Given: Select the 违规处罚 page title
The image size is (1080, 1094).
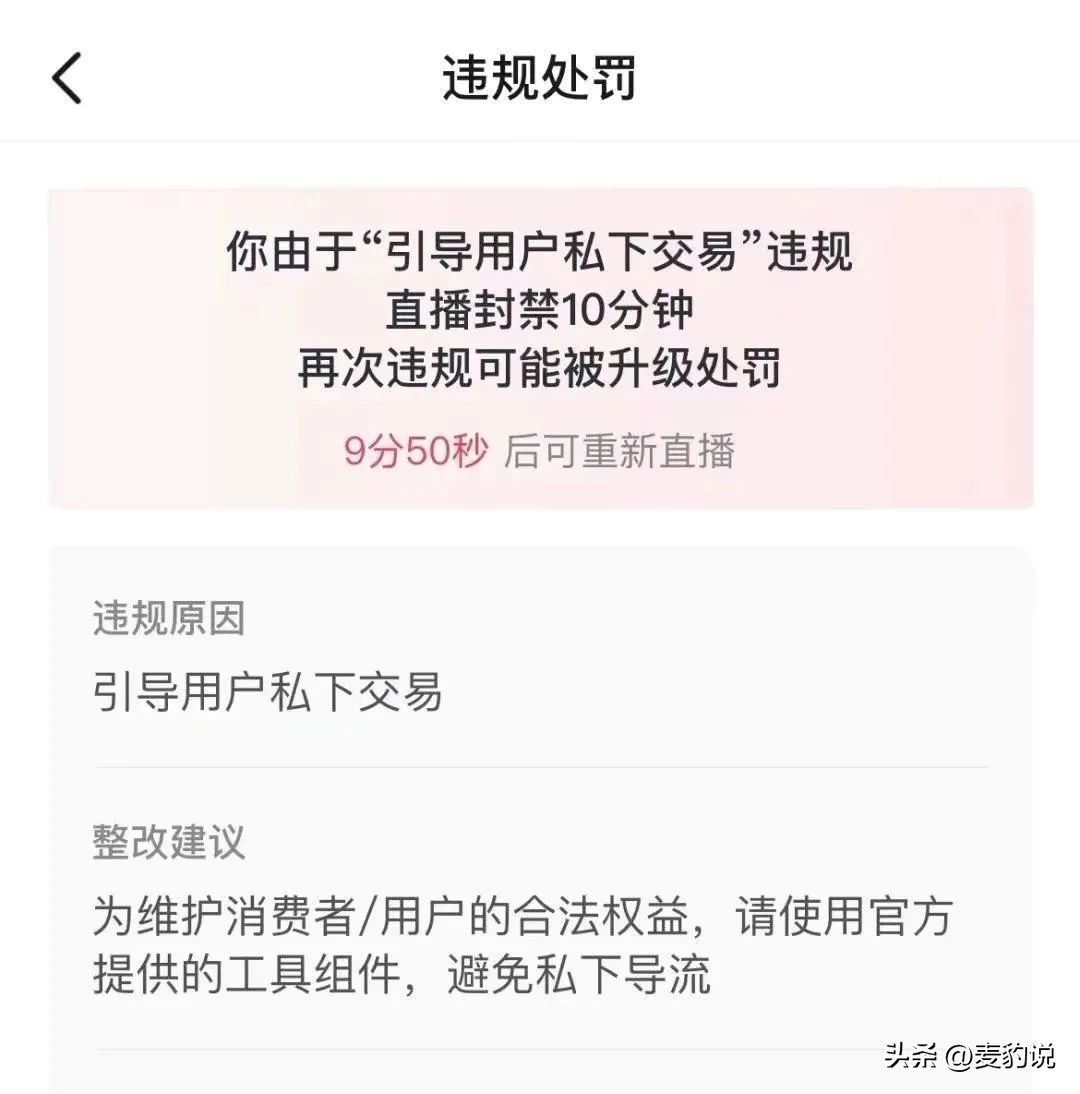Looking at the screenshot, I should 540,78.
